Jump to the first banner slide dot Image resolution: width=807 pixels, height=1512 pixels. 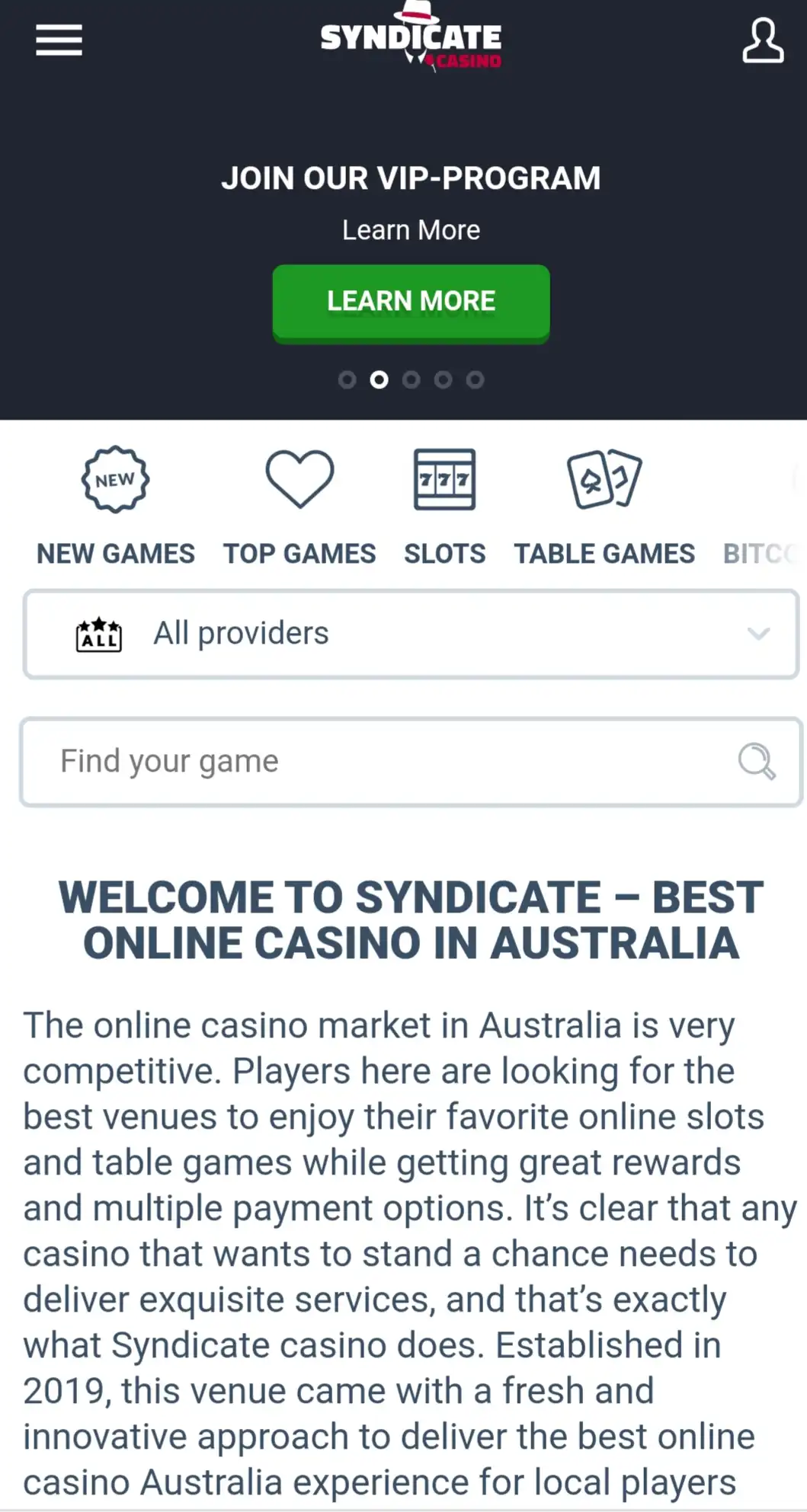[347, 379]
